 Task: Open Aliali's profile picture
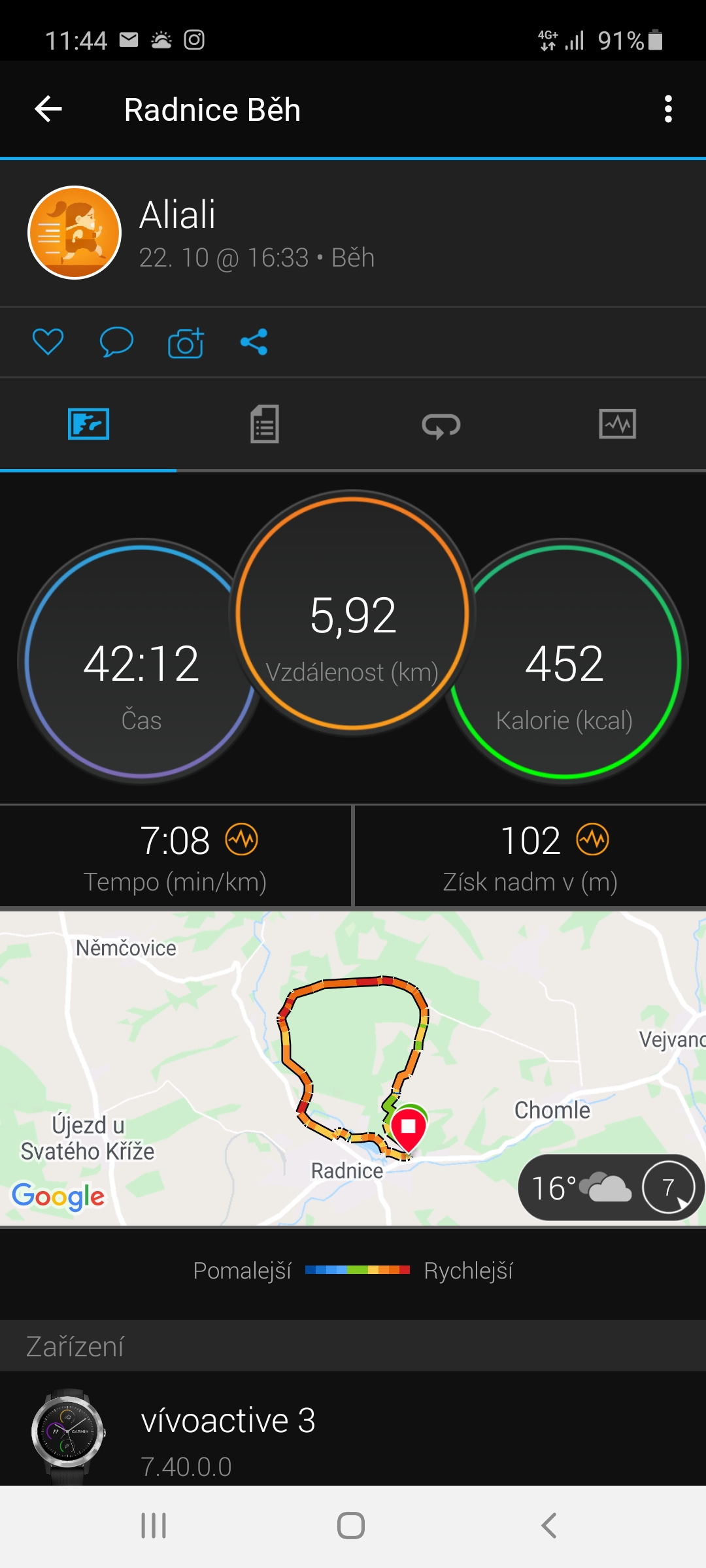pos(75,233)
